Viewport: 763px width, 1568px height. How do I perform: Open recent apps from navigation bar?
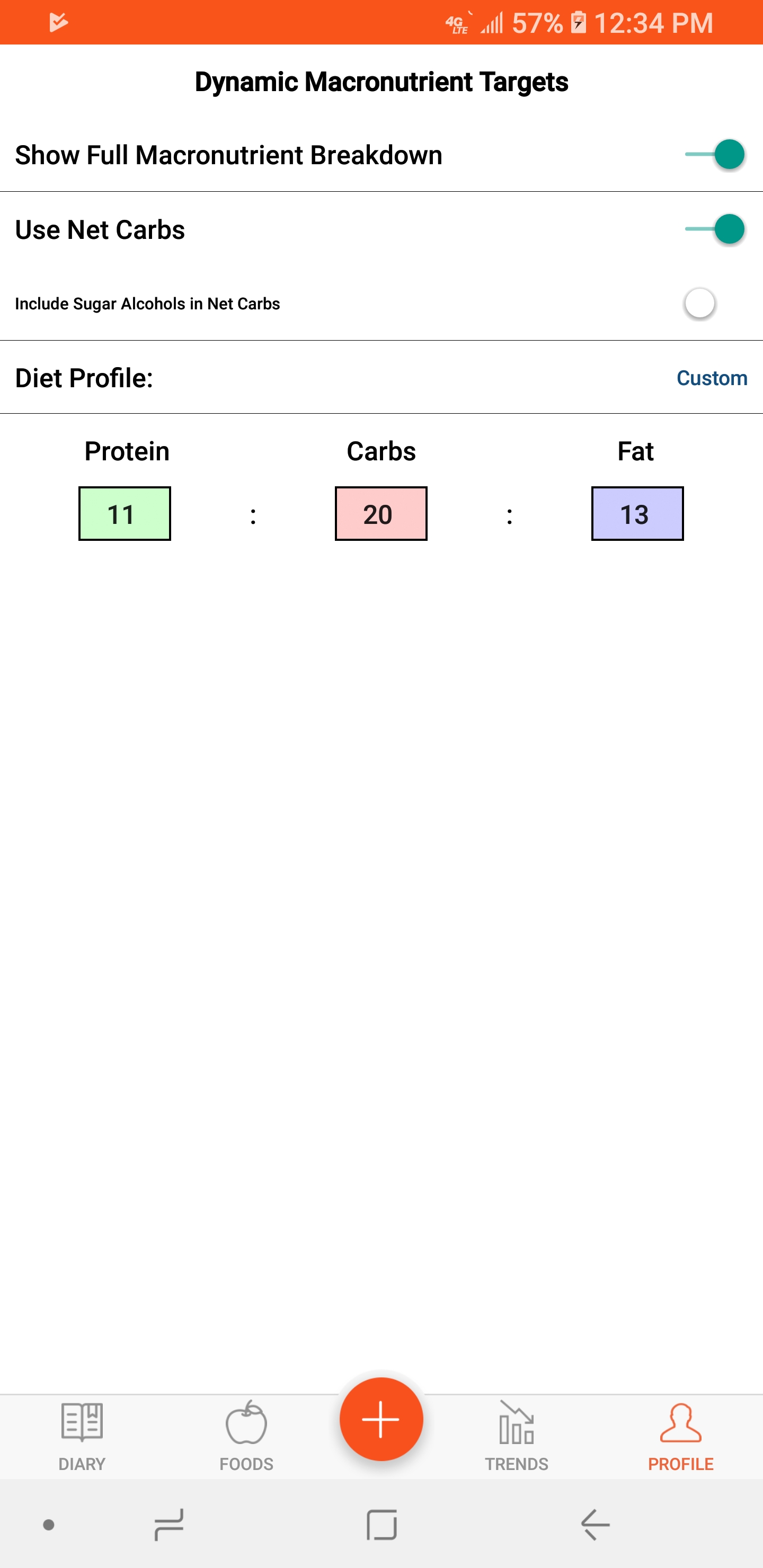[x=168, y=1525]
